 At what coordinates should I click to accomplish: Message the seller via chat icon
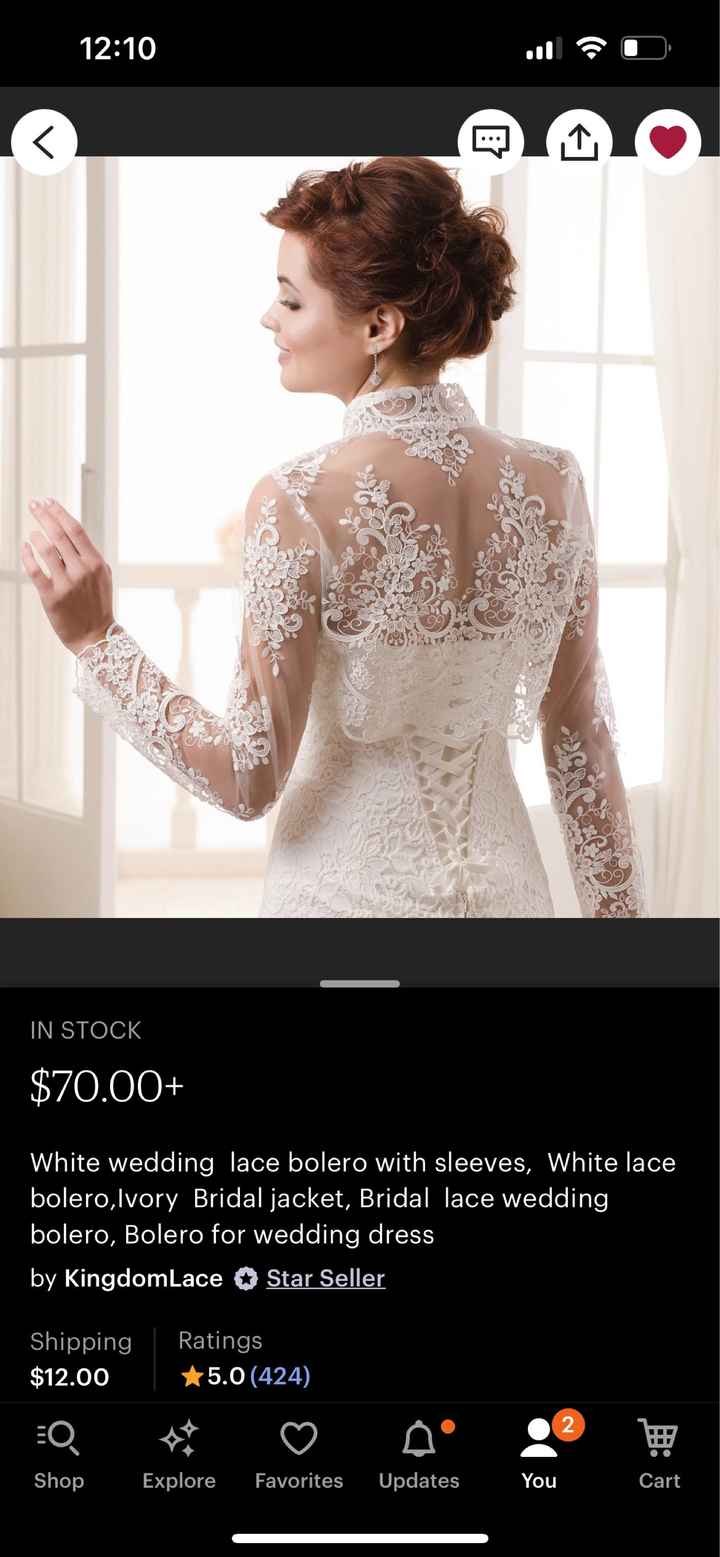[x=490, y=143]
